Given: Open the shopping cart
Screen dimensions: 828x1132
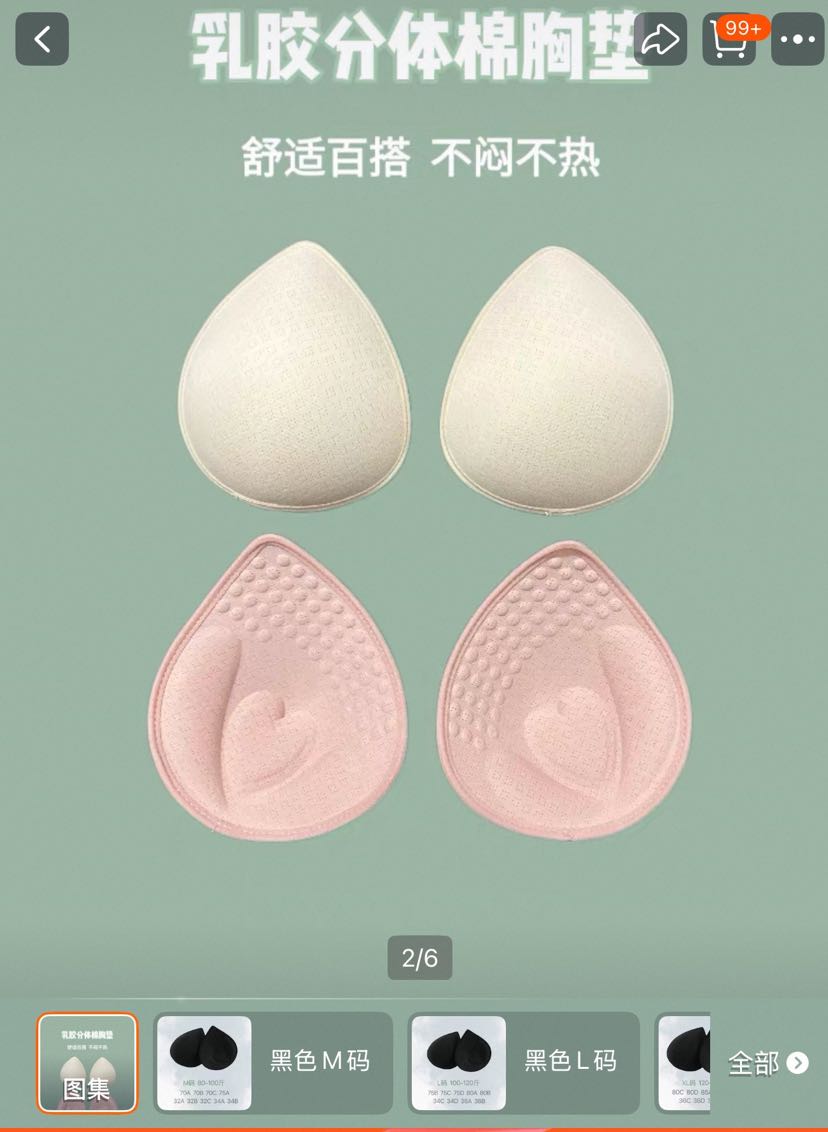Looking at the screenshot, I should [729, 39].
